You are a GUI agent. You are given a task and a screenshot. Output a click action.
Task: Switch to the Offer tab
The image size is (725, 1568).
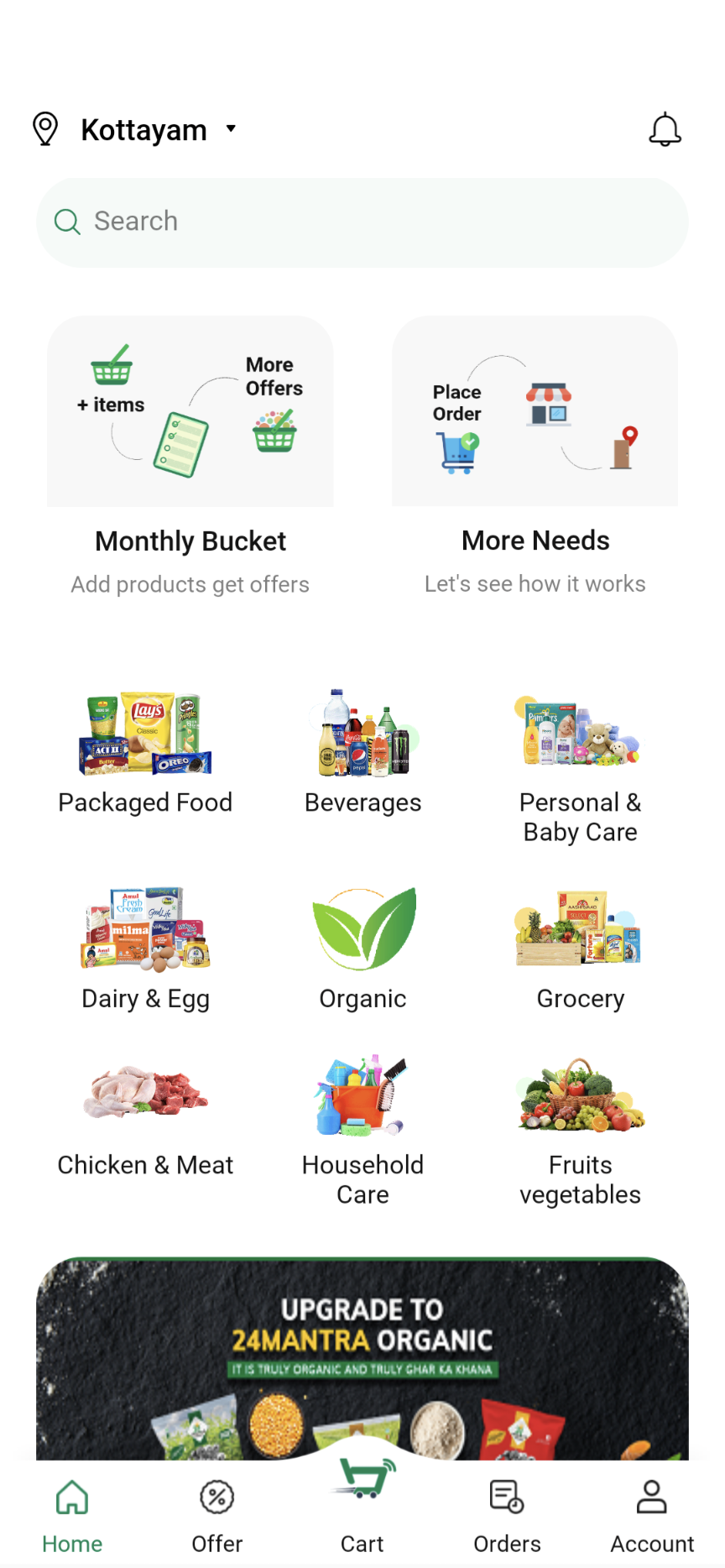point(216,1515)
